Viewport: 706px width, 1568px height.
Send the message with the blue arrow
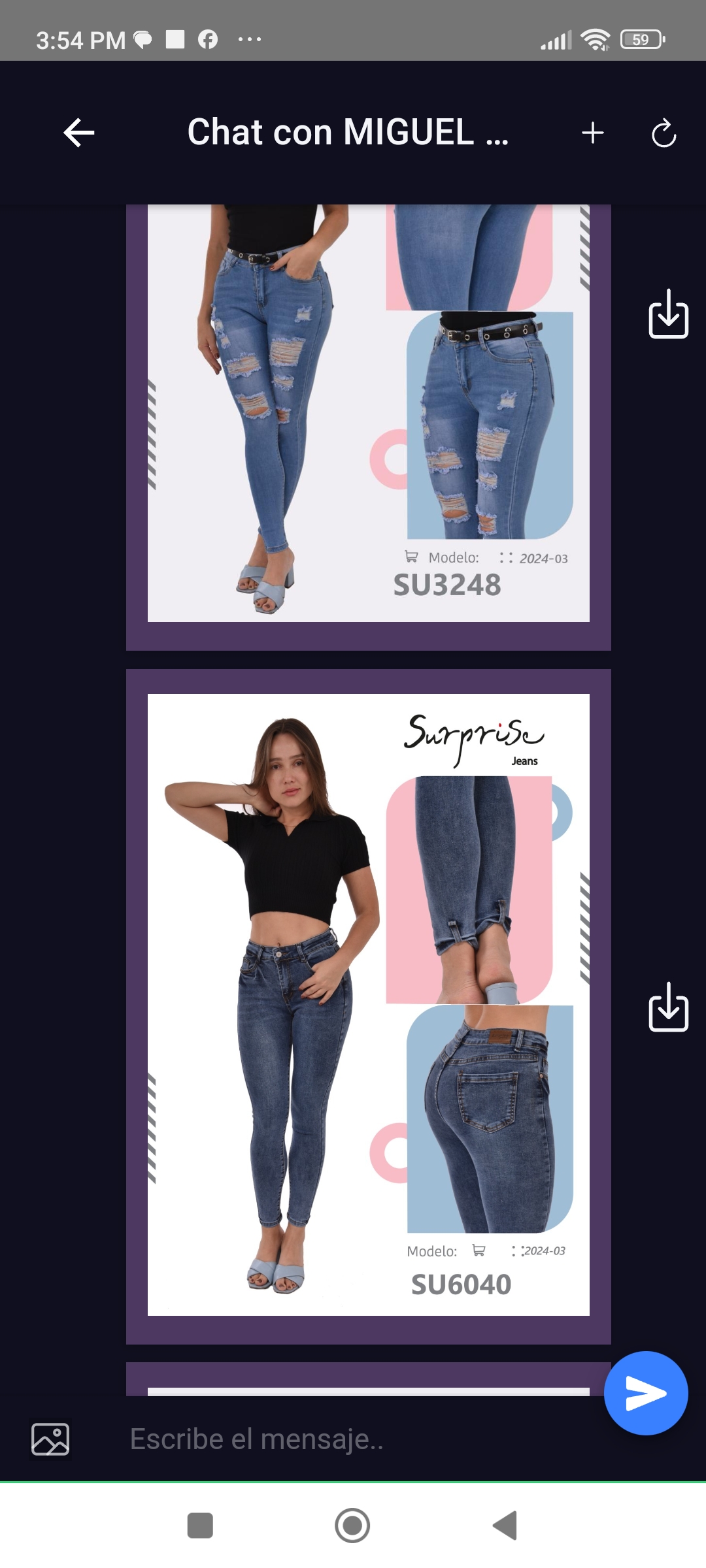click(646, 1393)
